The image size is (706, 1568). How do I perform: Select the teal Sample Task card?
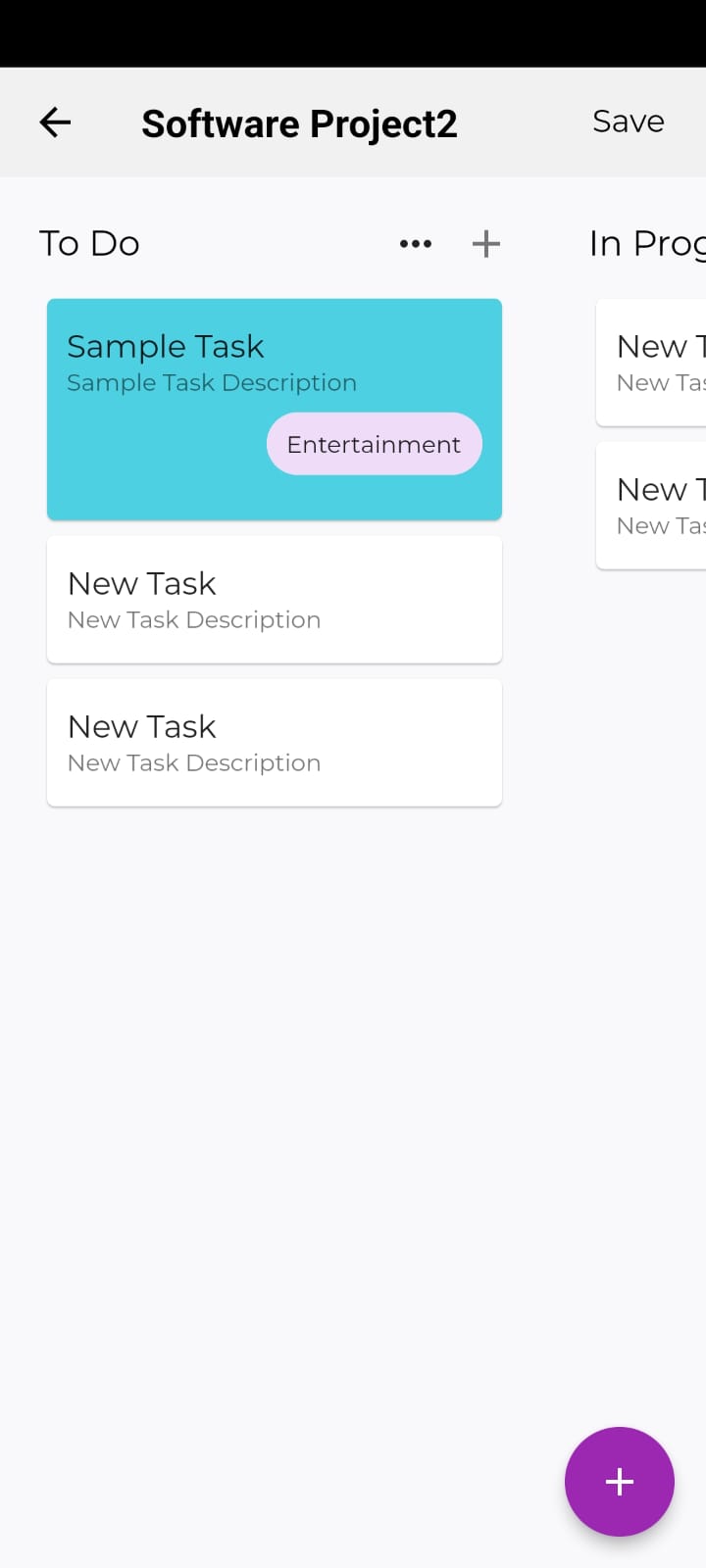tap(274, 409)
